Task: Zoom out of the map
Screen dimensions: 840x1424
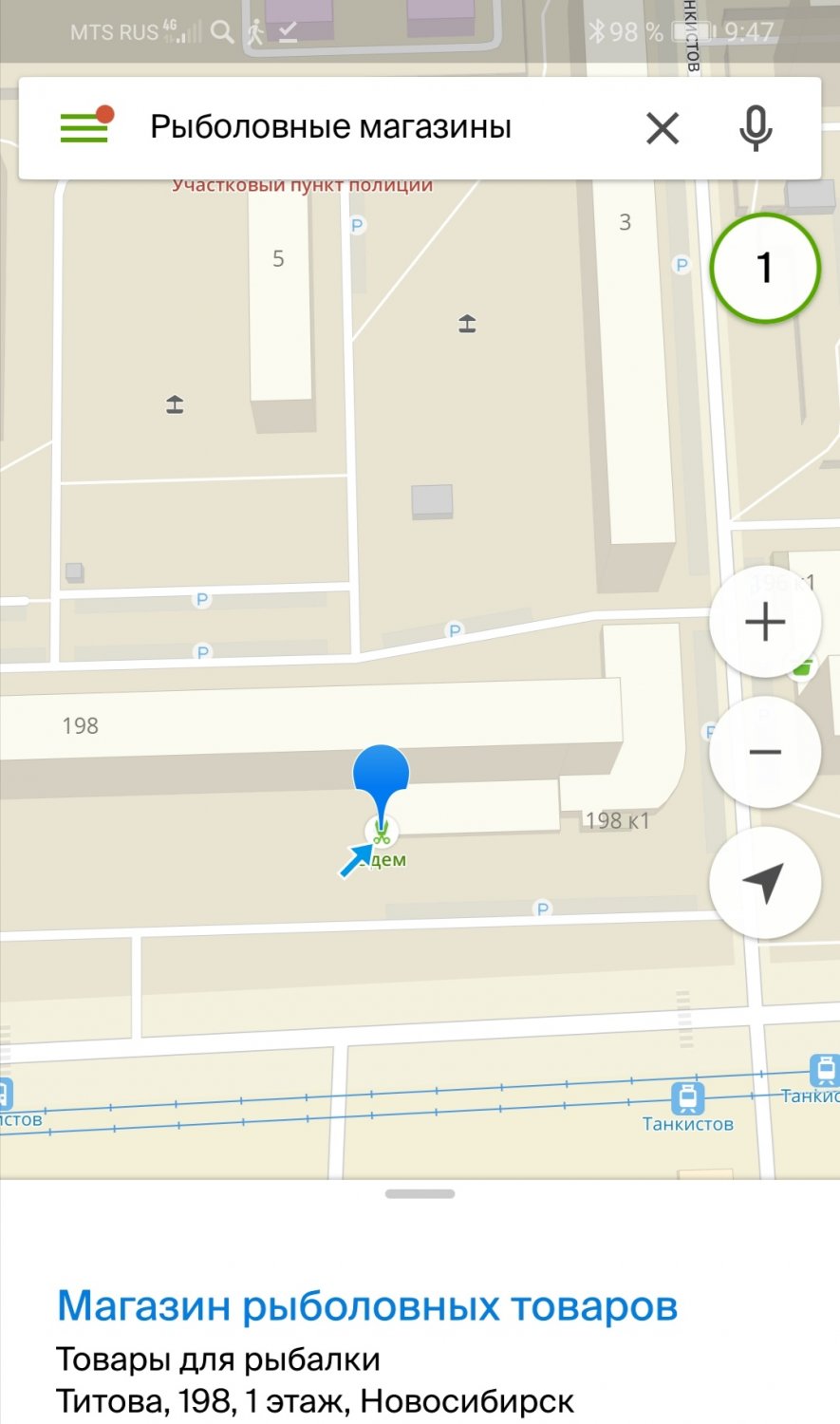Action: click(764, 753)
